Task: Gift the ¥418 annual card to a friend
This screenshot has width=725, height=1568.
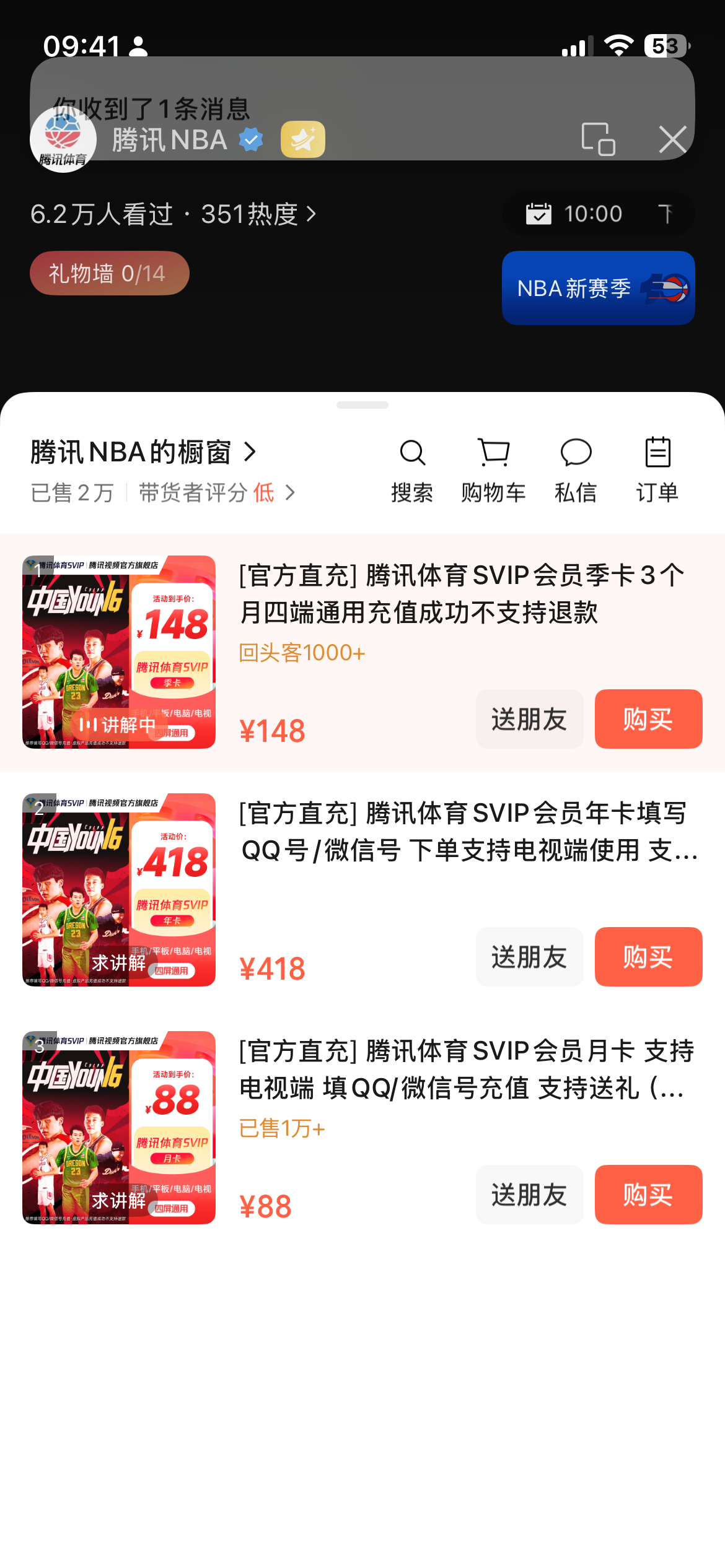Action: pyautogui.click(x=530, y=957)
